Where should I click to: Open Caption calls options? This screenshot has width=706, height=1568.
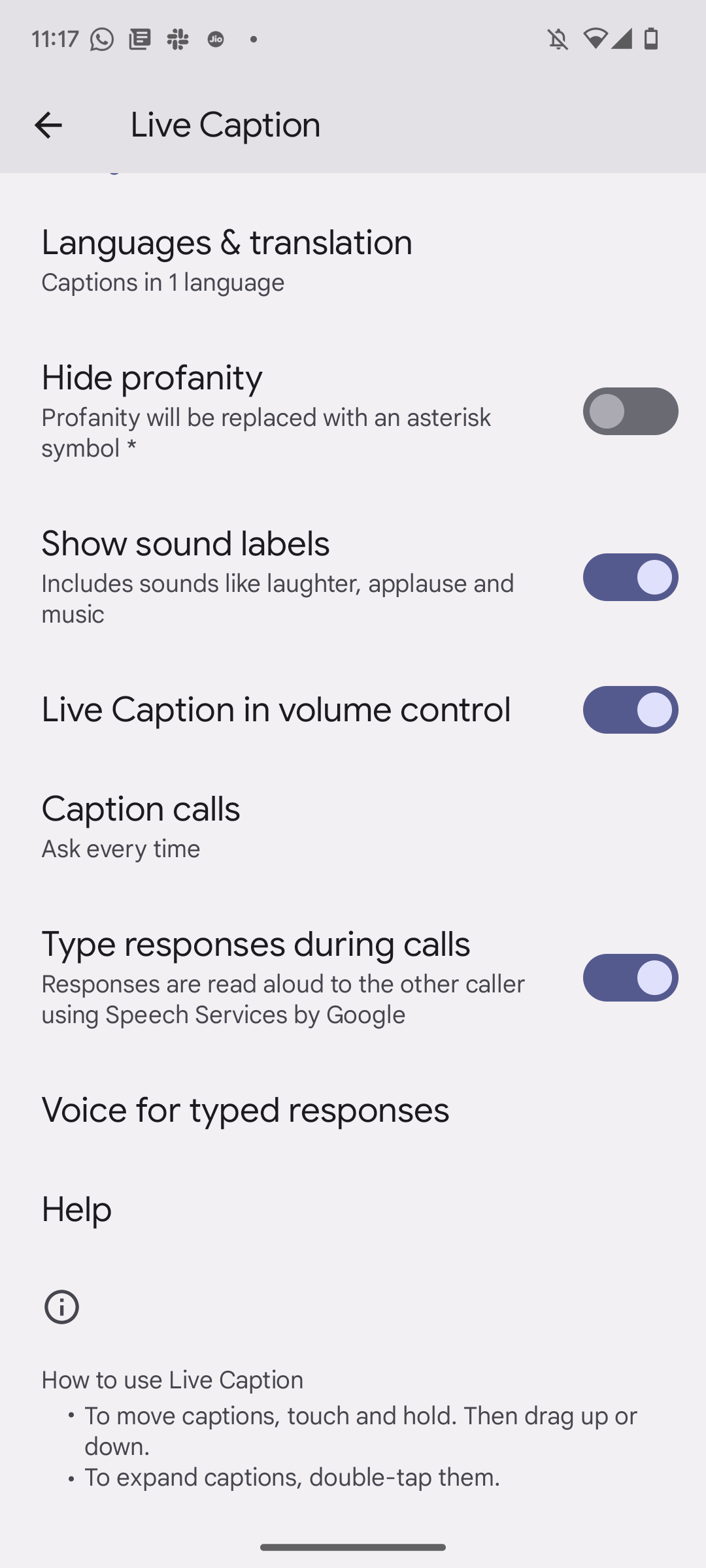pyautogui.click(x=353, y=826)
